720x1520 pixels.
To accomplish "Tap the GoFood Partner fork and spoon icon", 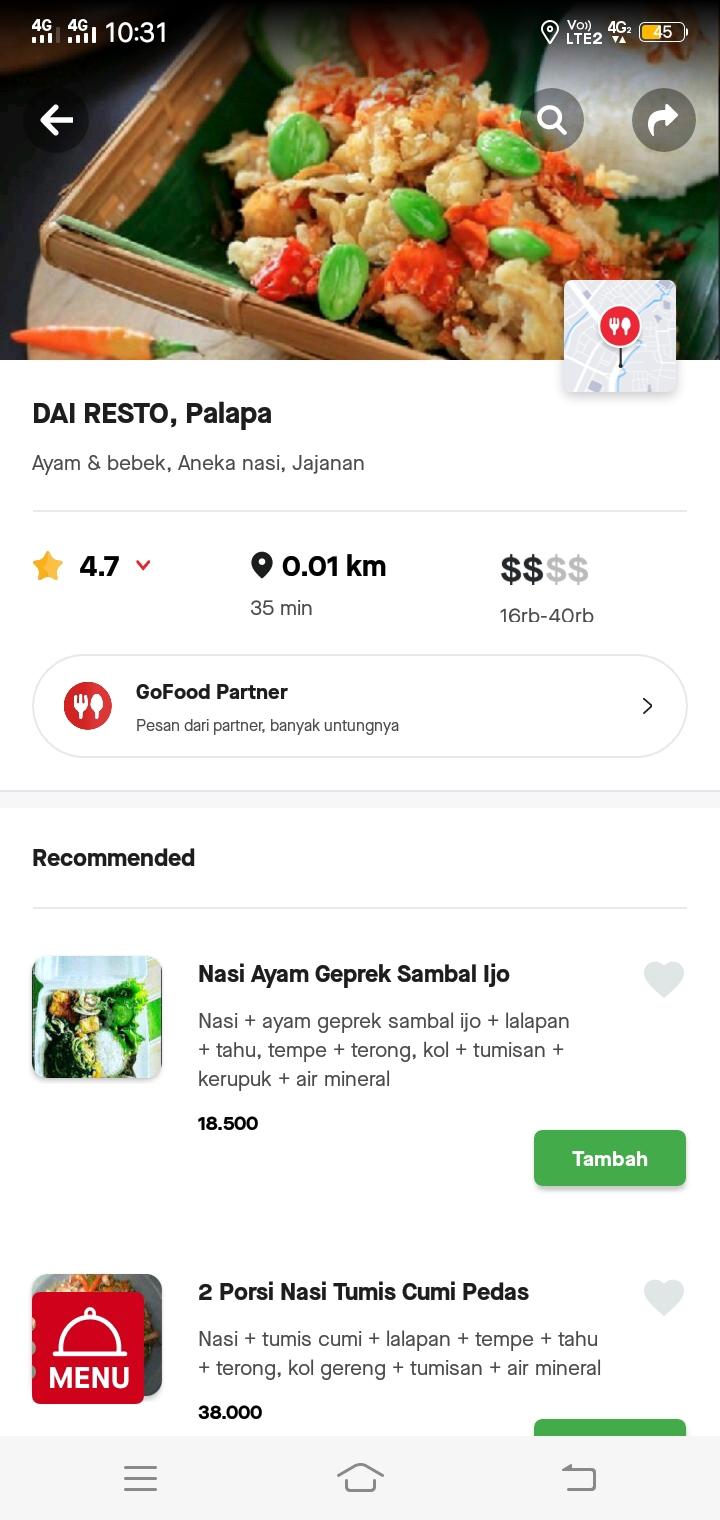I will 86,704.
